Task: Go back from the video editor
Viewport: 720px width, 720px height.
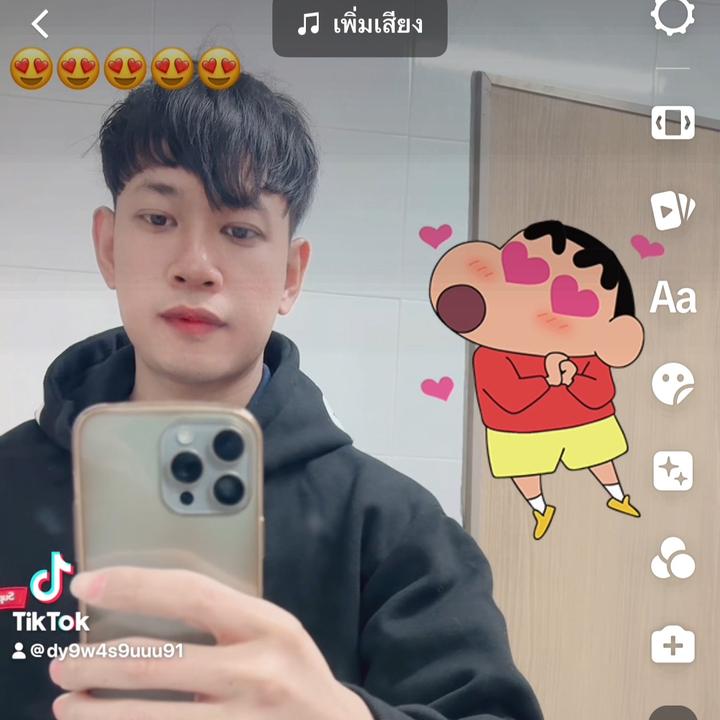Action: 40,23
